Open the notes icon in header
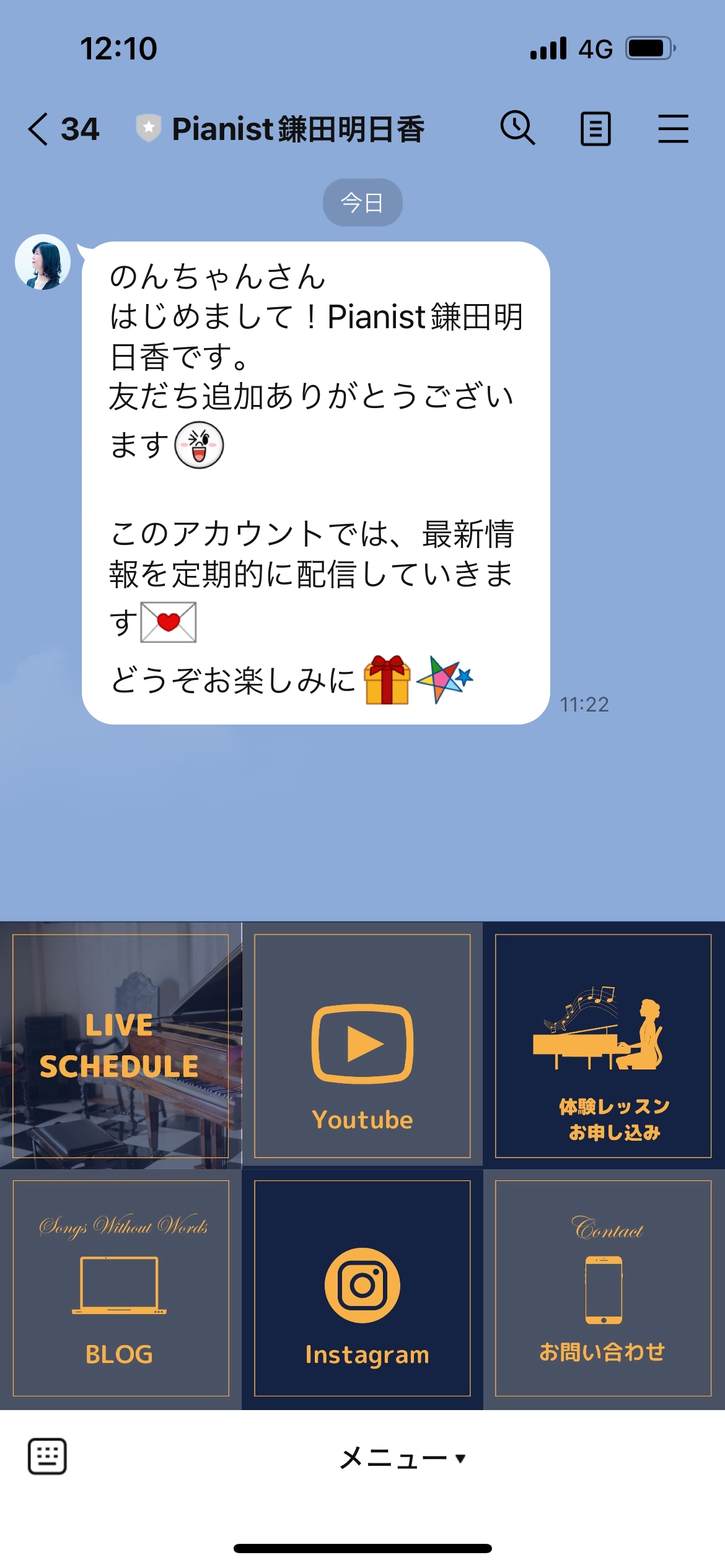Image resolution: width=725 pixels, height=1568 pixels. [595, 129]
